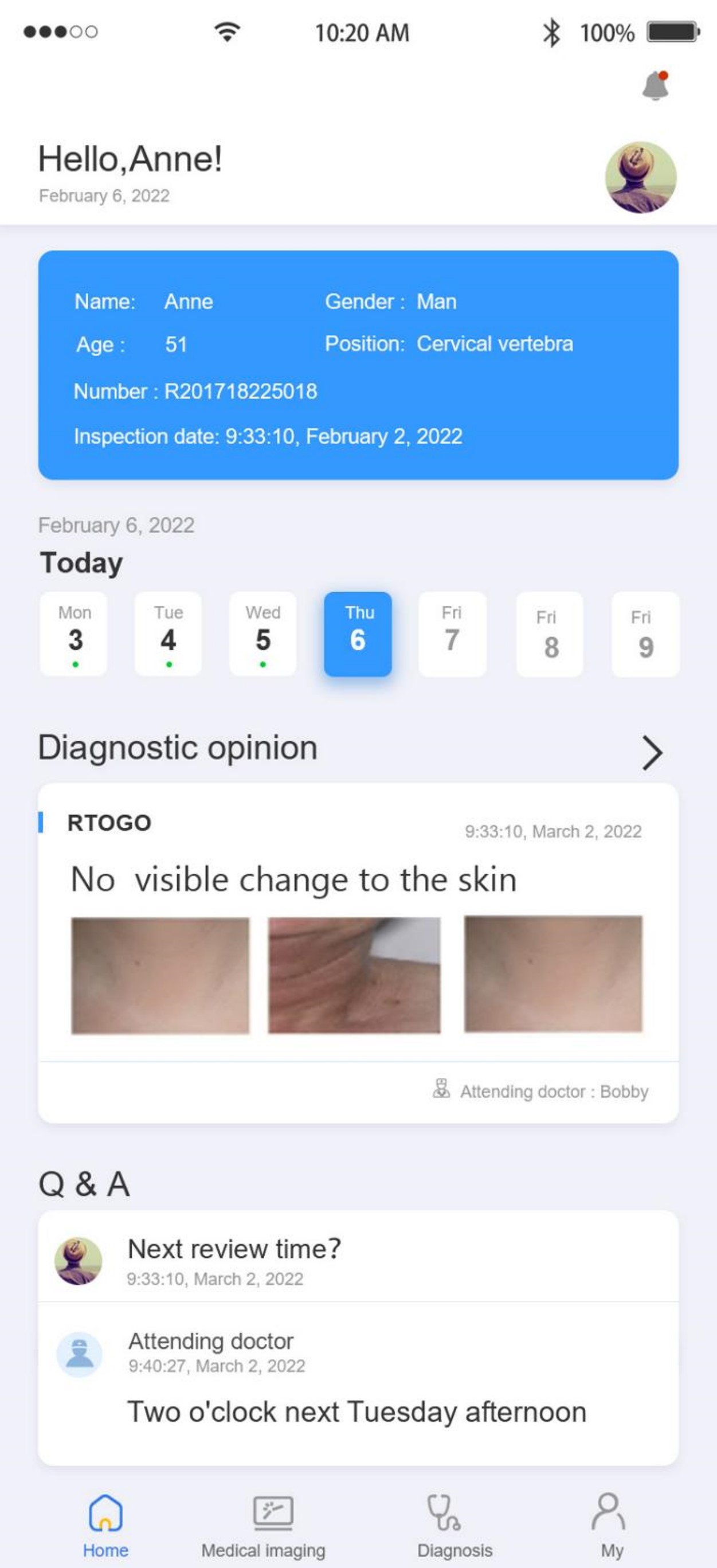The height and width of the screenshot is (1568, 717).
Task: Open the blue patient info card
Action: (358, 365)
